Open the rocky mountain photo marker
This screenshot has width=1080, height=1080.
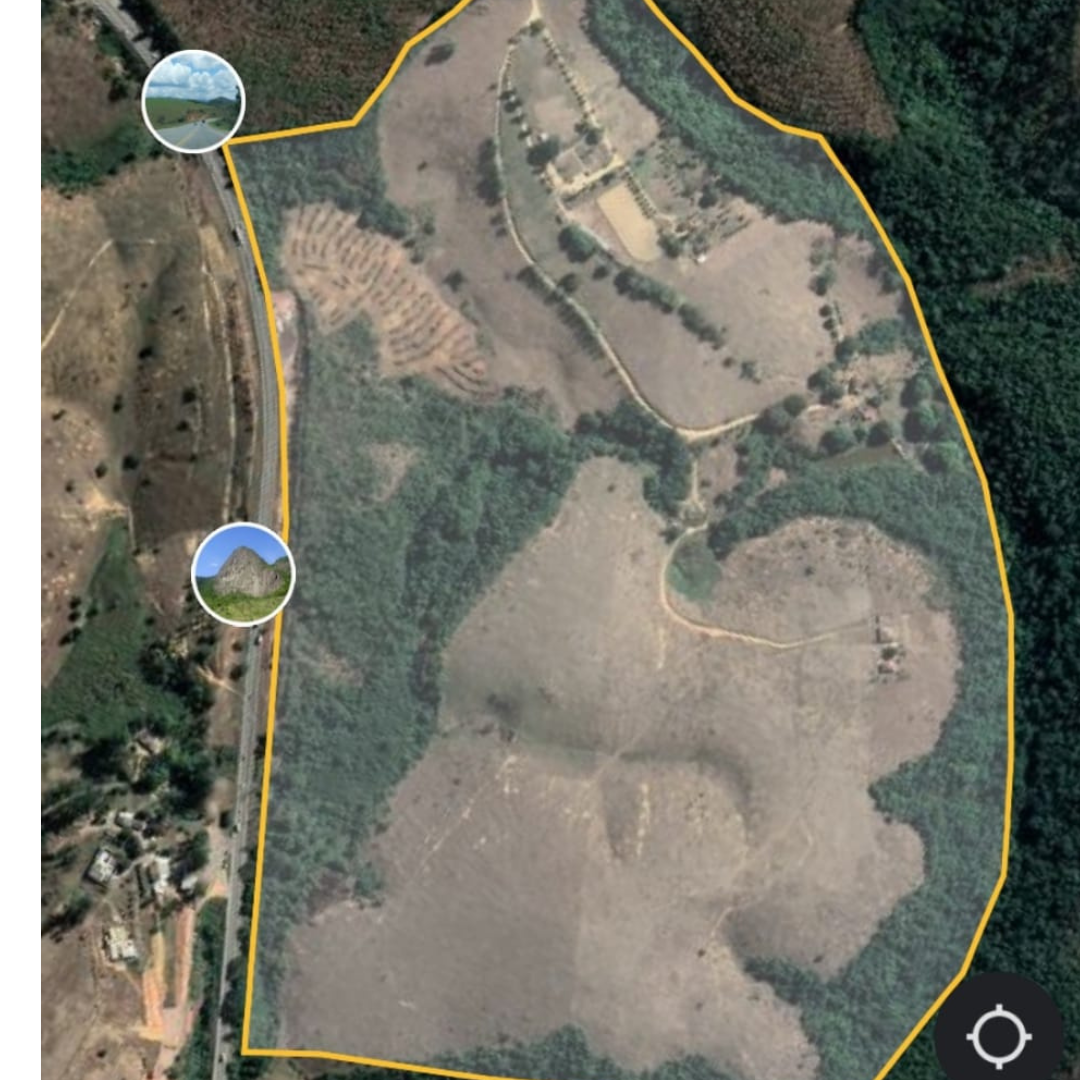coord(243,574)
